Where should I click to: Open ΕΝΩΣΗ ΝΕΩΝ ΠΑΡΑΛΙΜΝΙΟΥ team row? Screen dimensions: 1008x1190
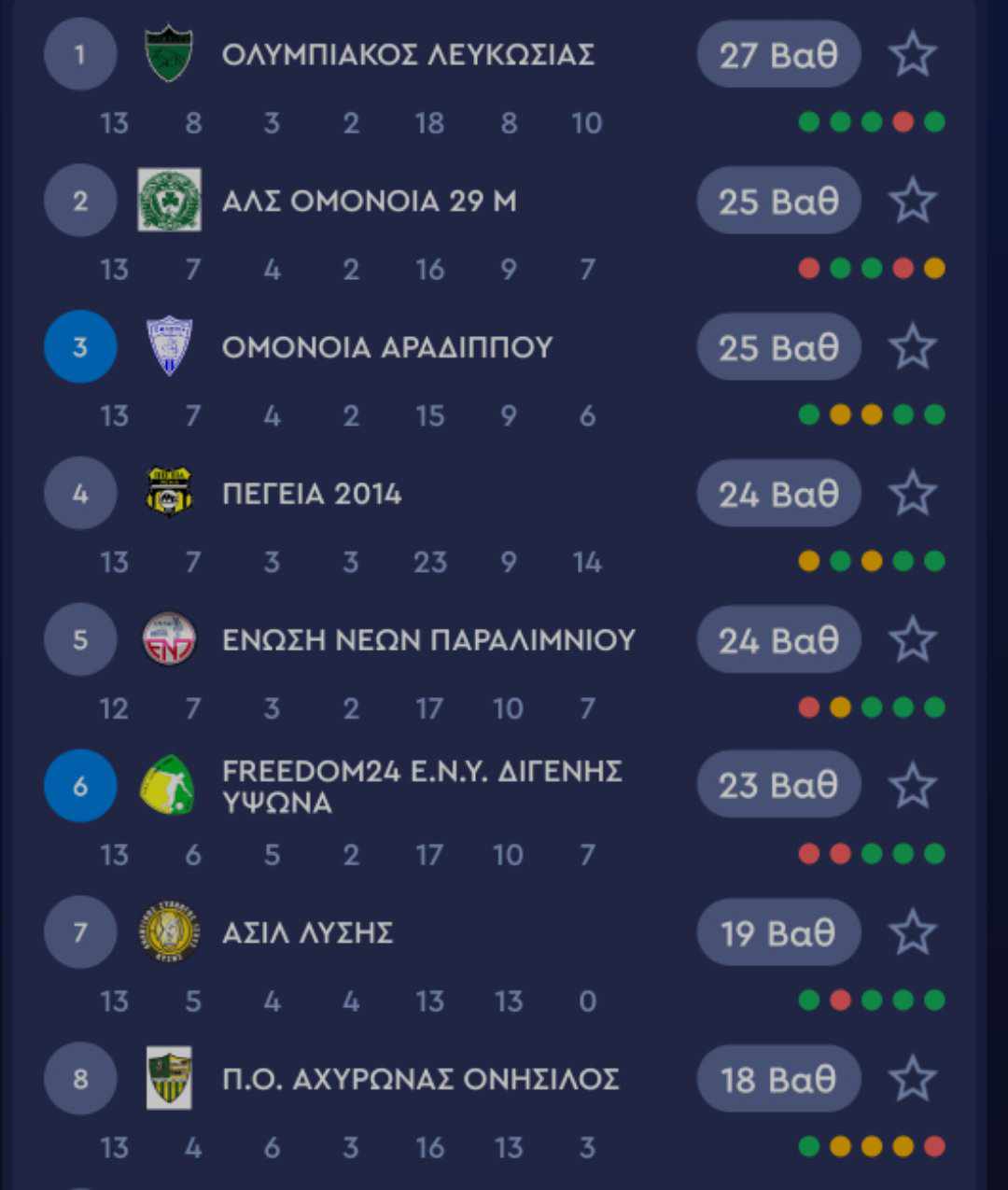[x=428, y=640]
